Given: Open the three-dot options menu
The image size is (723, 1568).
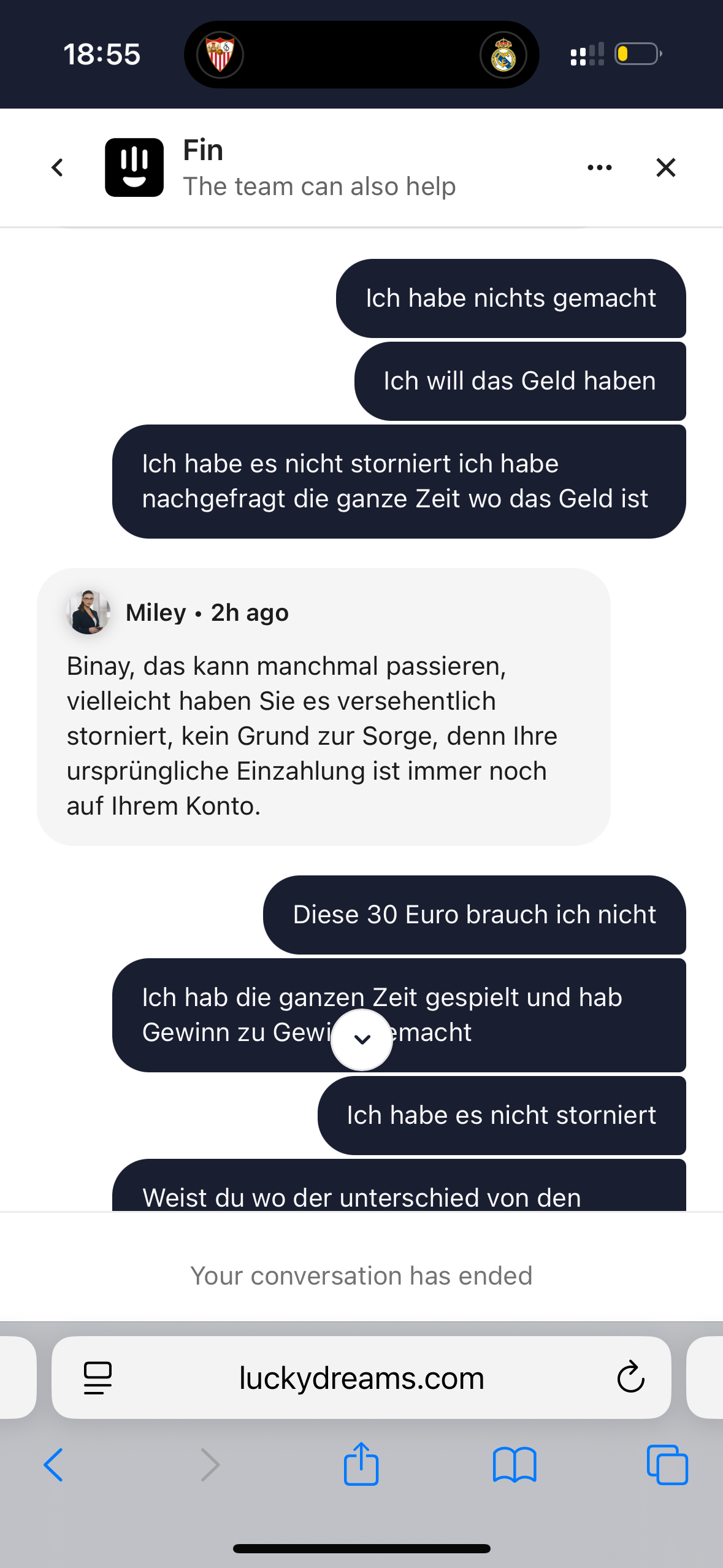Looking at the screenshot, I should [599, 167].
